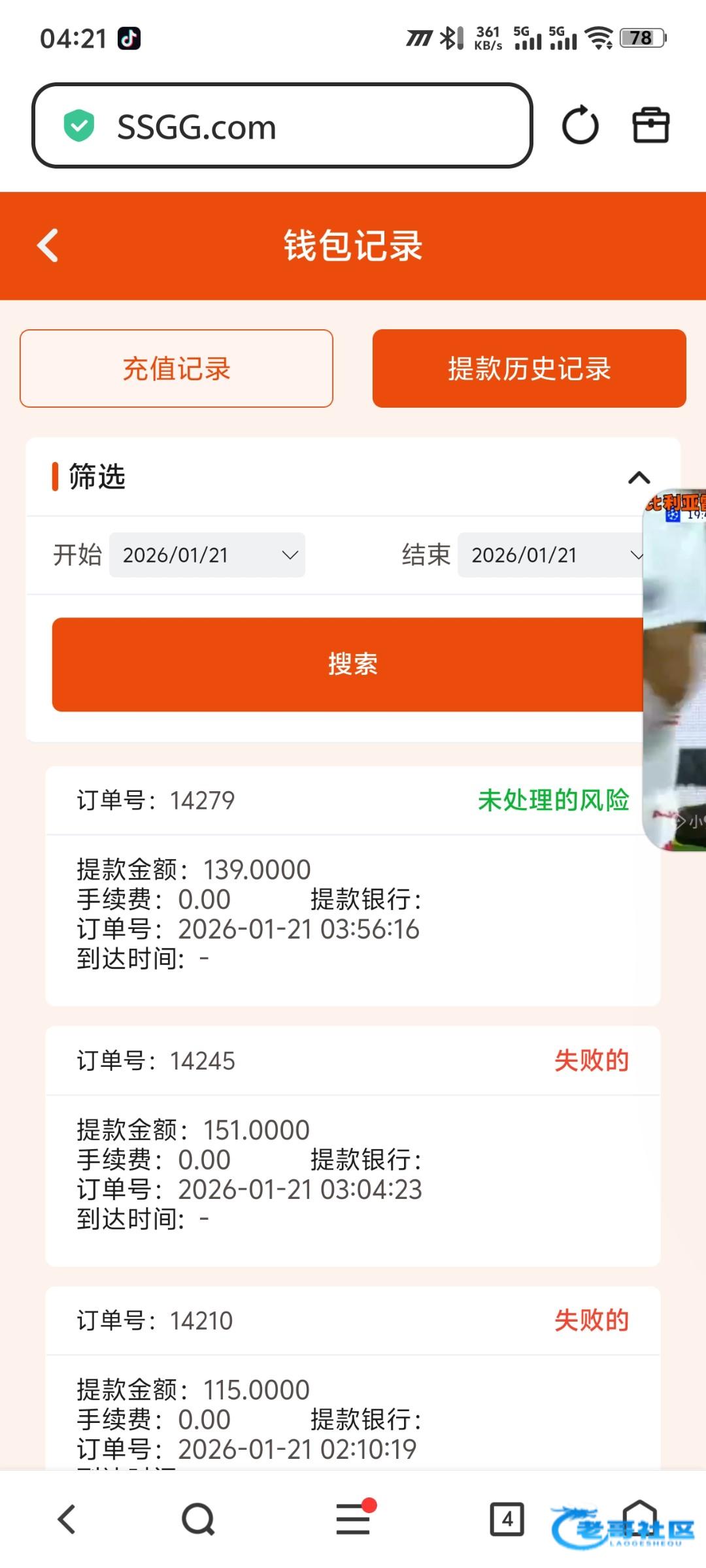Open the browser toolbox icon
This screenshot has height=1568, width=706.
(x=650, y=125)
